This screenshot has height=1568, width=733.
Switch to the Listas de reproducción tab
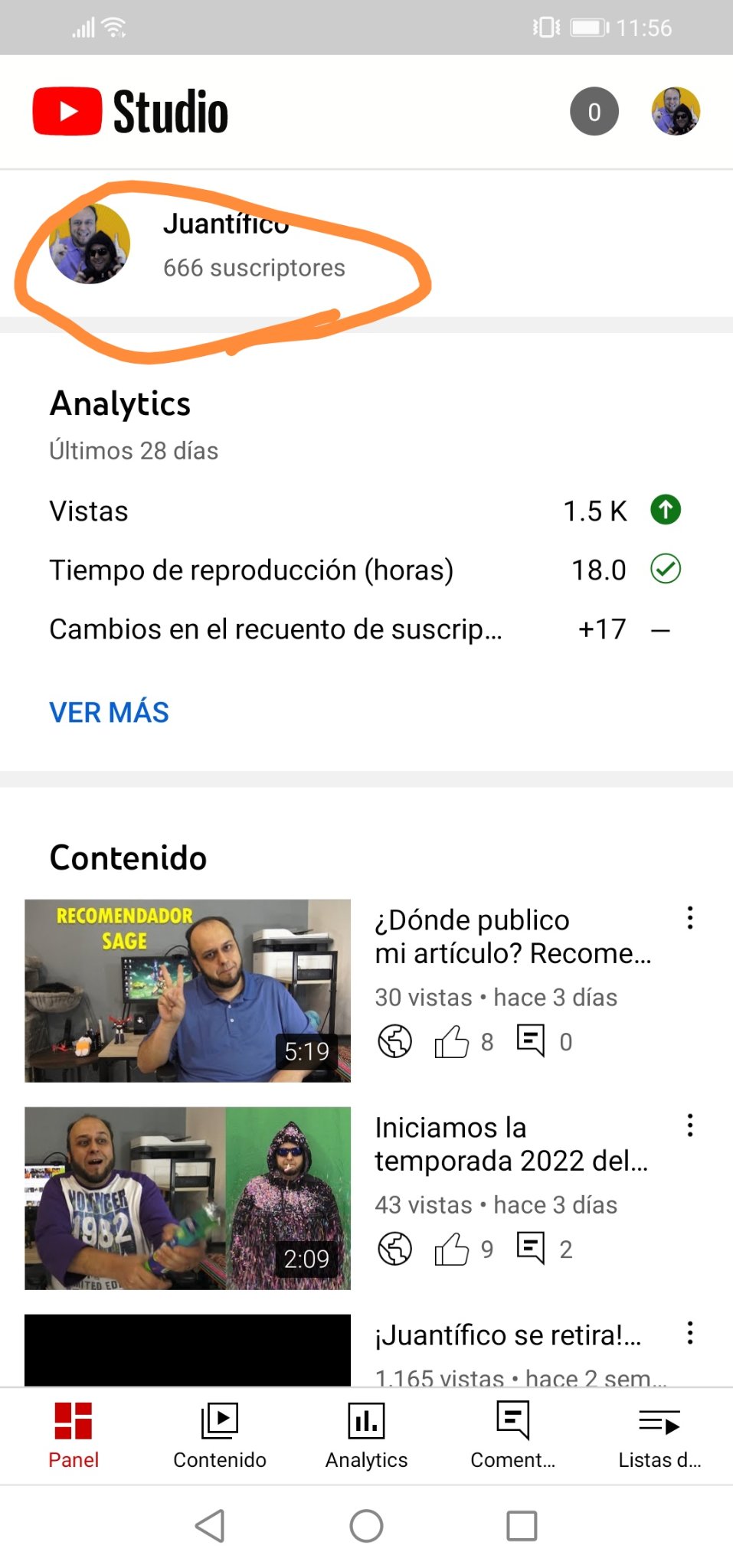659,1435
